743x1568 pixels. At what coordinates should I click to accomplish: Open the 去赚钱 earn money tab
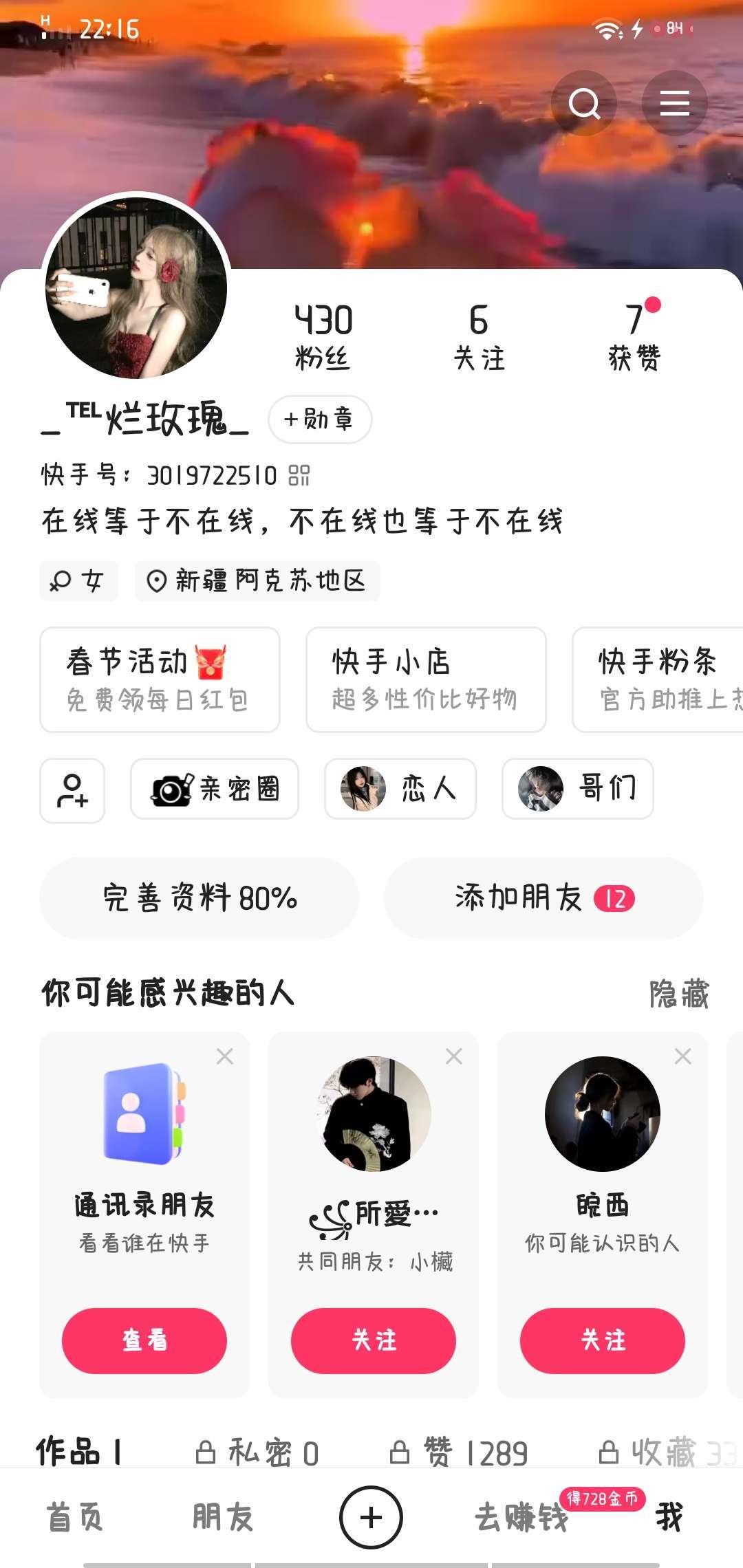click(521, 1517)
